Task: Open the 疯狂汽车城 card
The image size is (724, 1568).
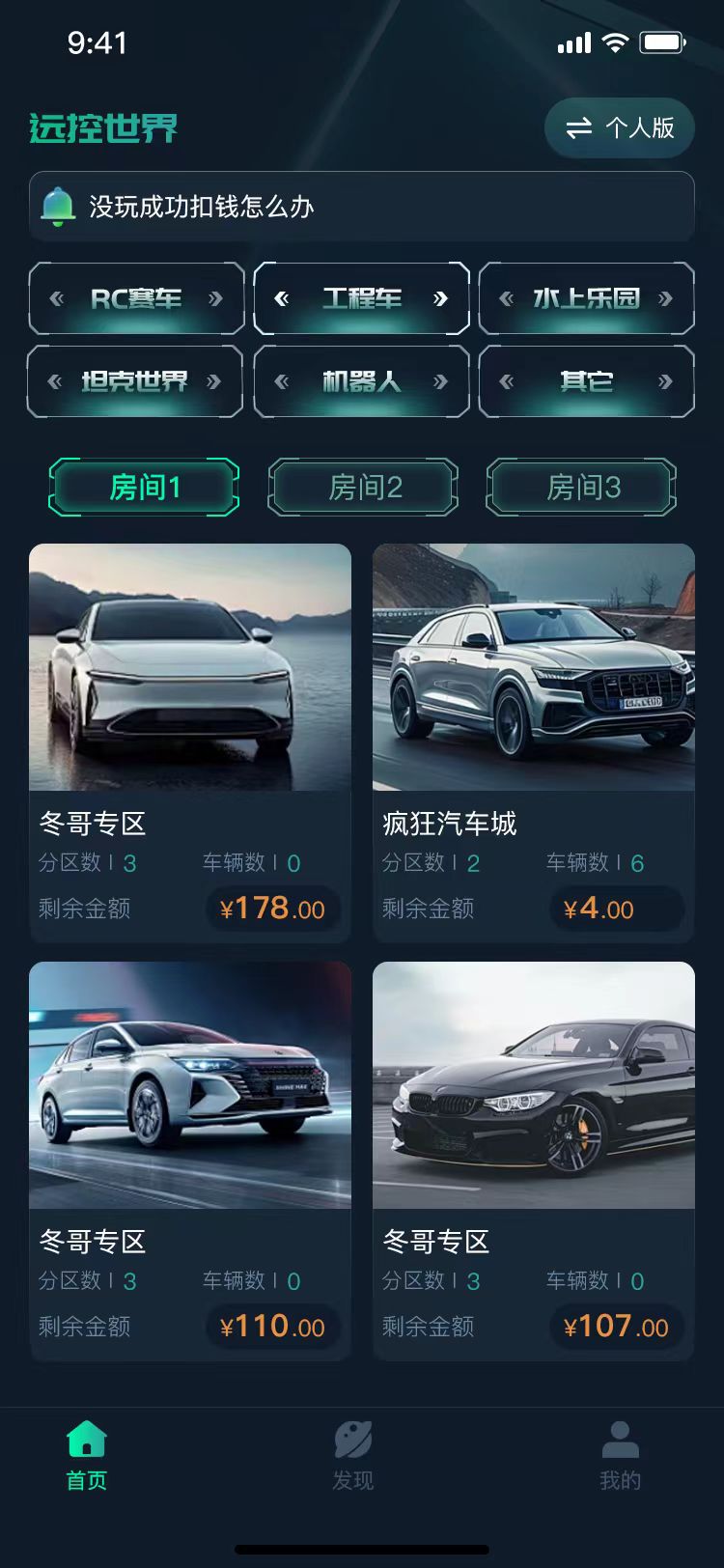Action: point(533,742)
